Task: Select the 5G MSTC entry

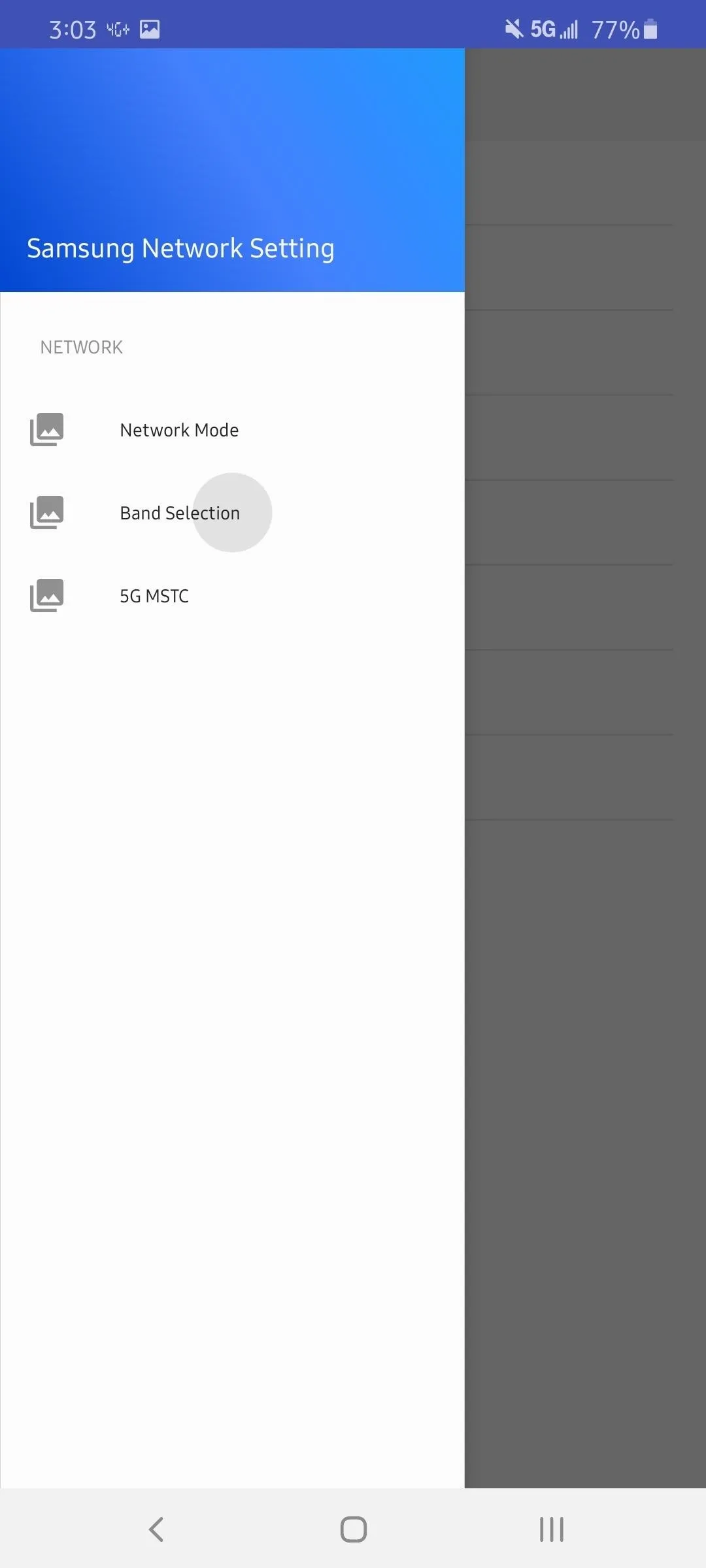Action: 154,596
